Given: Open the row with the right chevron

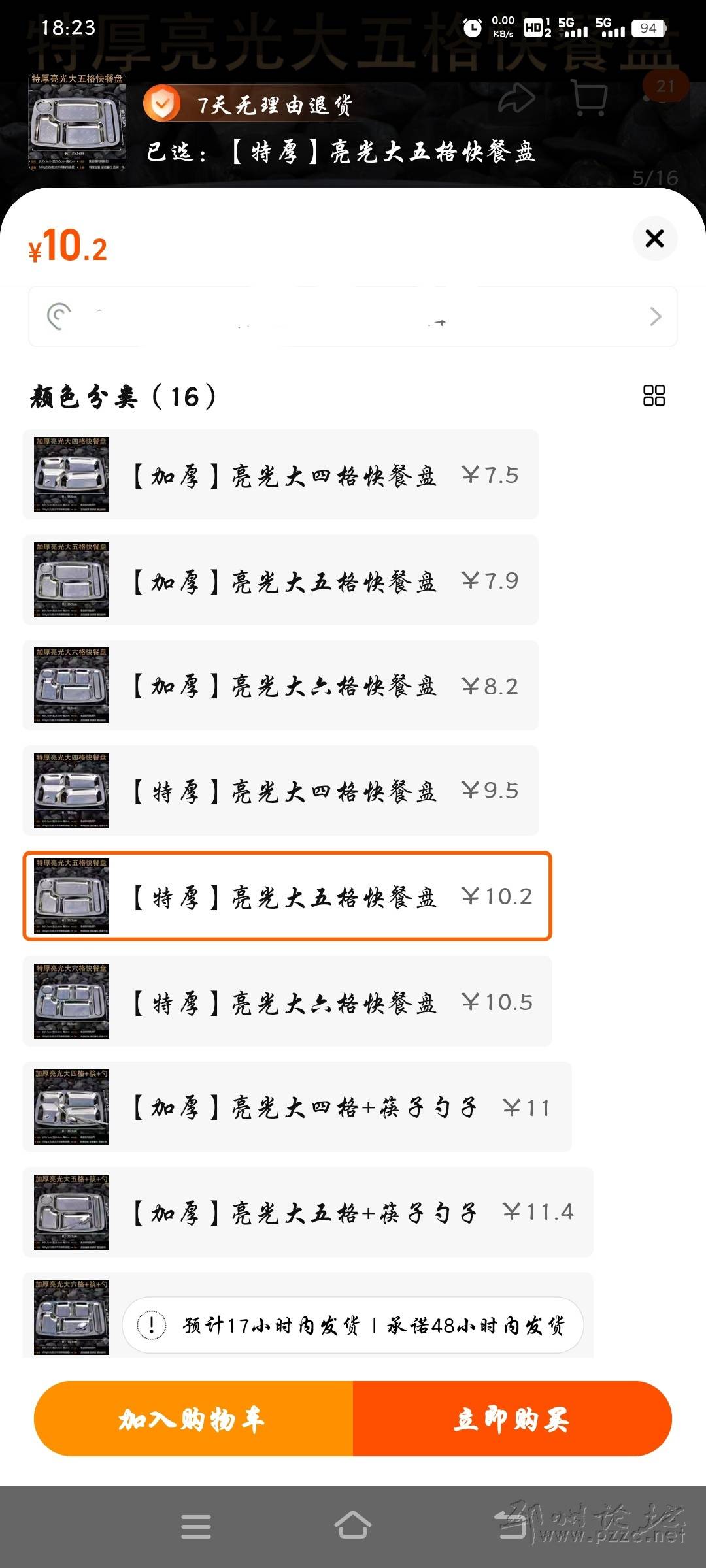Looking at the screenshot, I should coord(353,317).
